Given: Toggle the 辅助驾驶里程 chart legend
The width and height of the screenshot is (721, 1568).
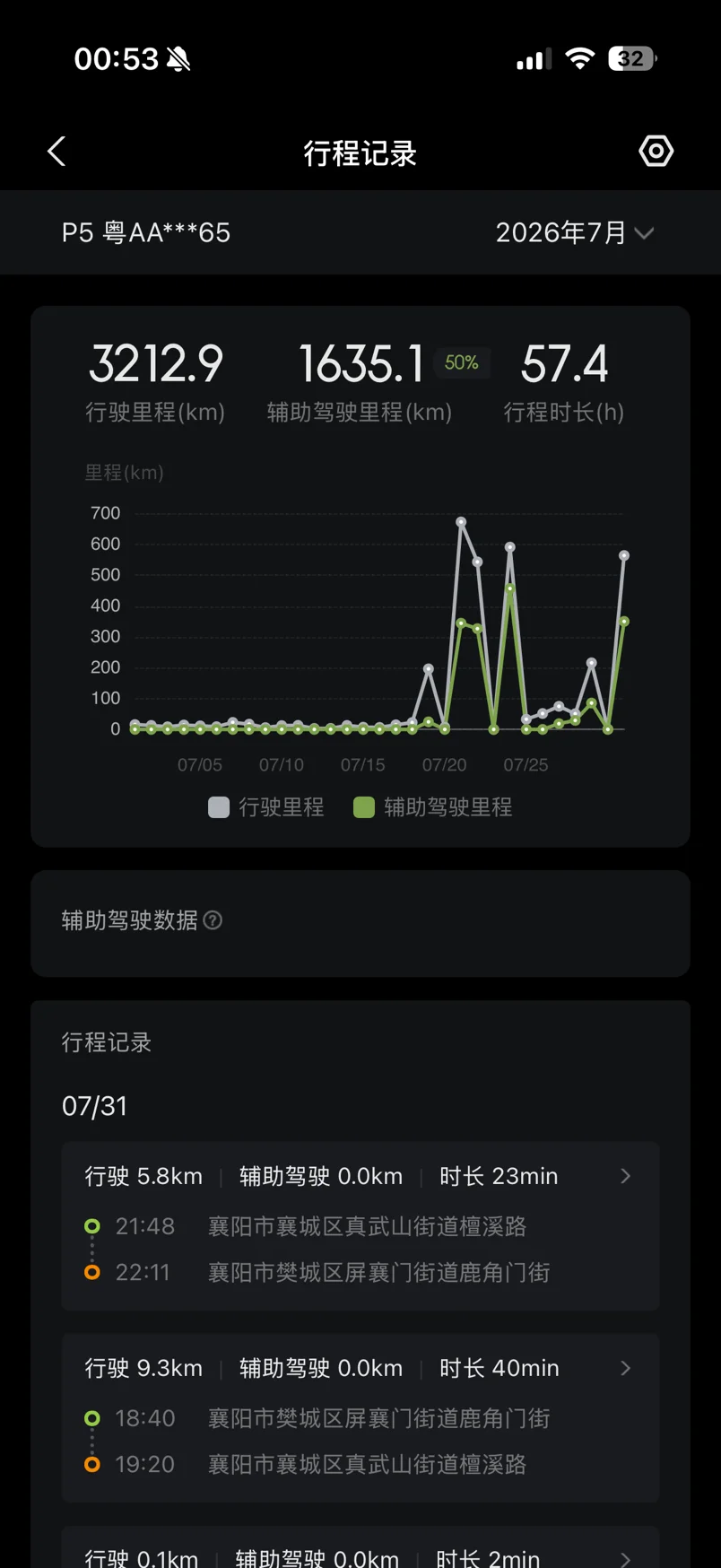Looking at the screenshot, I should (x=433, y=807).
